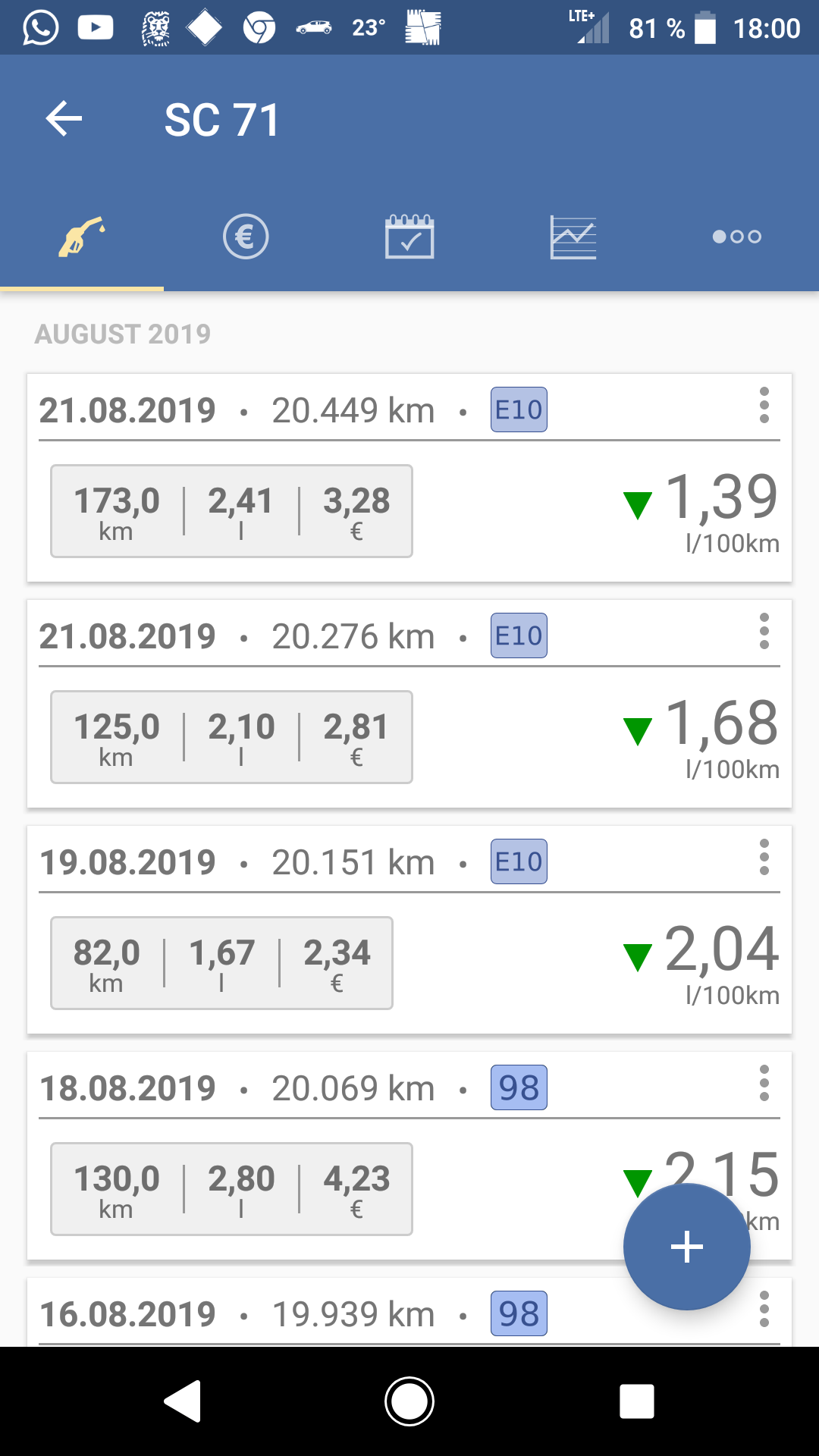The height and width of the screenshot is (1456, 819).
Task: Open overflow menu for 20.449 km entry
Action: [x=764, y=405]
